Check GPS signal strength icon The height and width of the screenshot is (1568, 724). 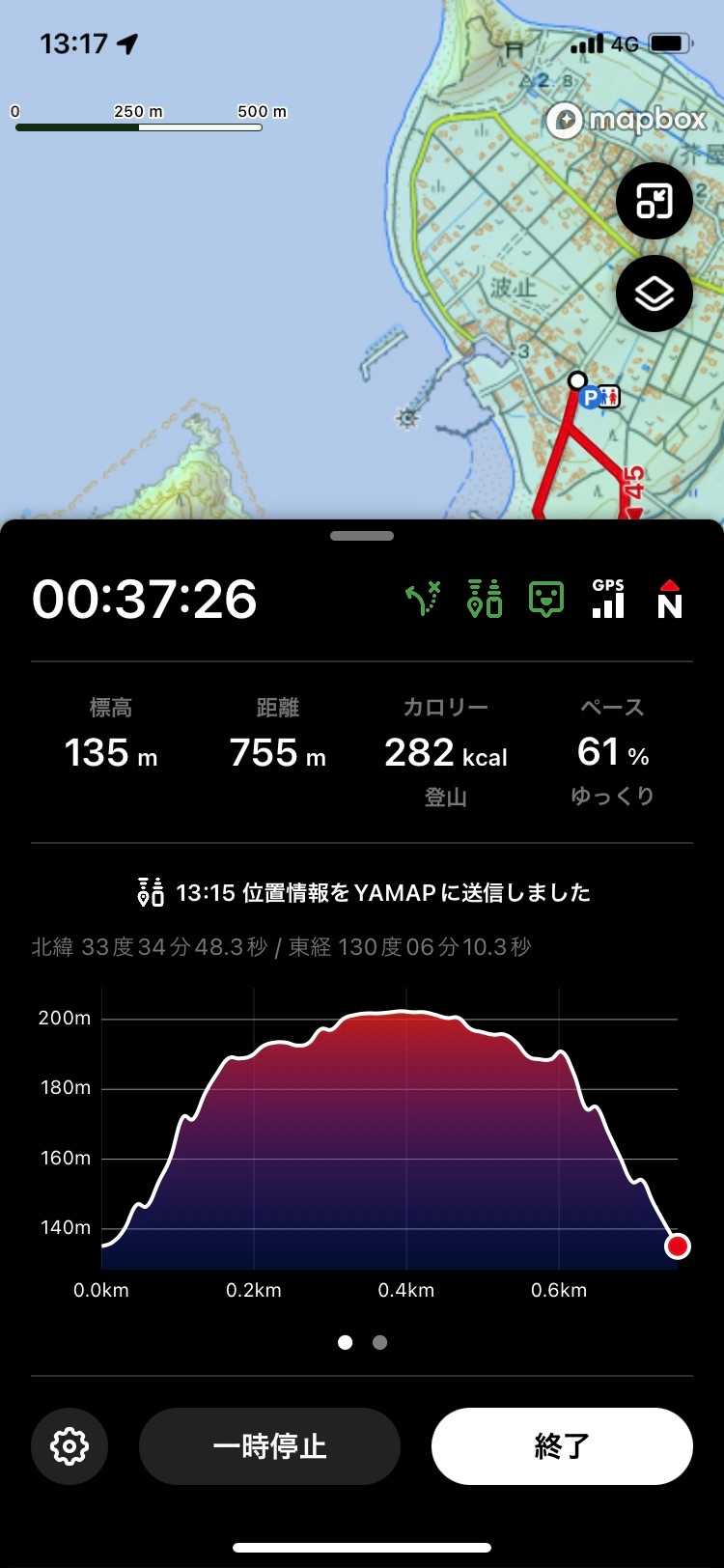608,599
